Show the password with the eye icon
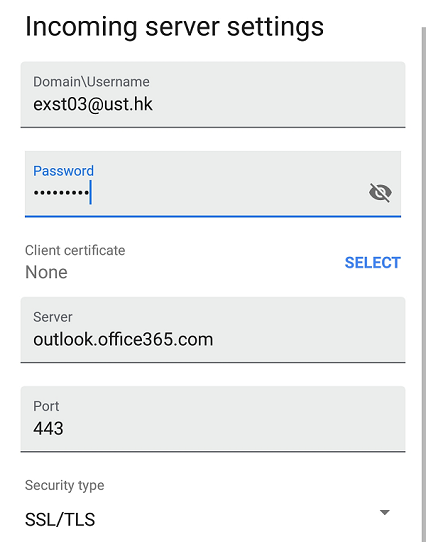The image size is (426, 542). 380,193
